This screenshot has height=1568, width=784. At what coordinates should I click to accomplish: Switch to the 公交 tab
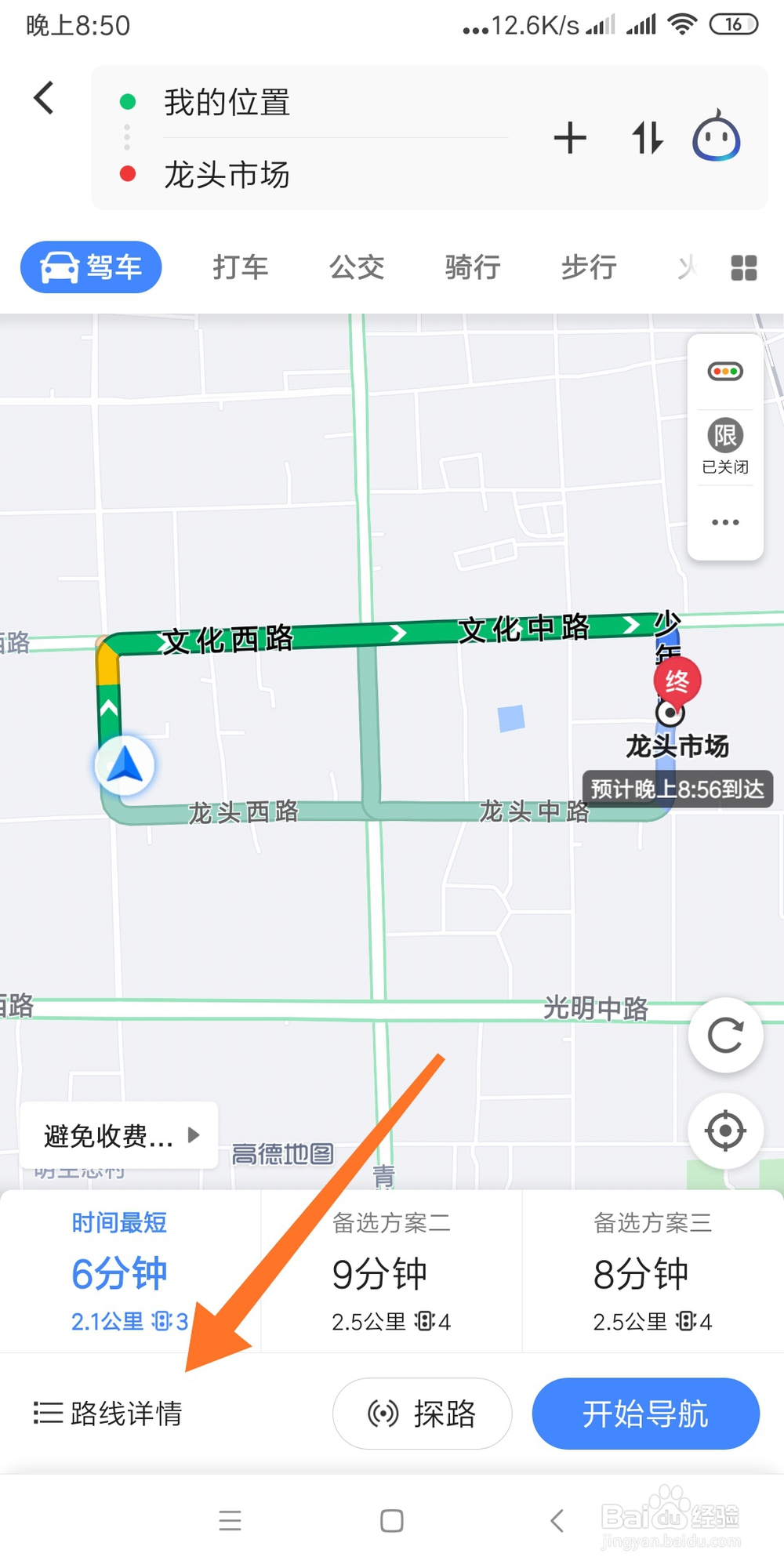click(357, 267)
